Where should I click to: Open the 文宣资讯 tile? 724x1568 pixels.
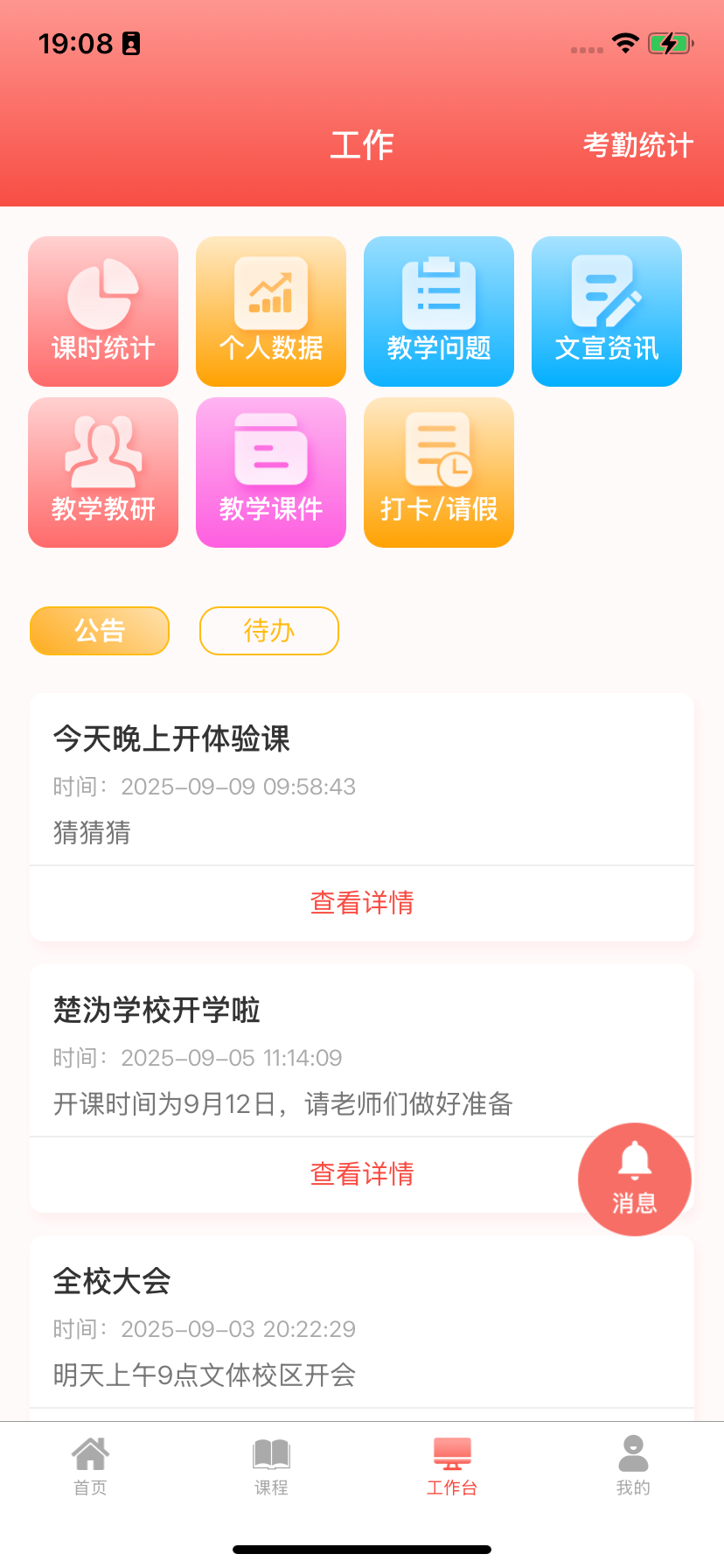(x=607, y=311)
